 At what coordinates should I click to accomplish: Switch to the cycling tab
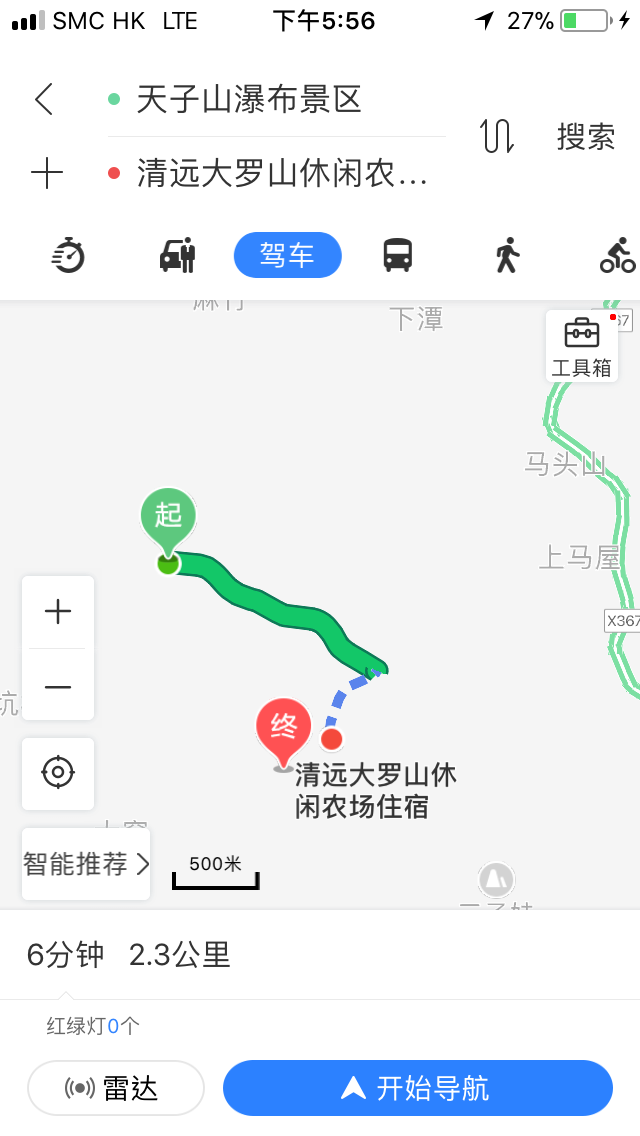click(618, 255)
